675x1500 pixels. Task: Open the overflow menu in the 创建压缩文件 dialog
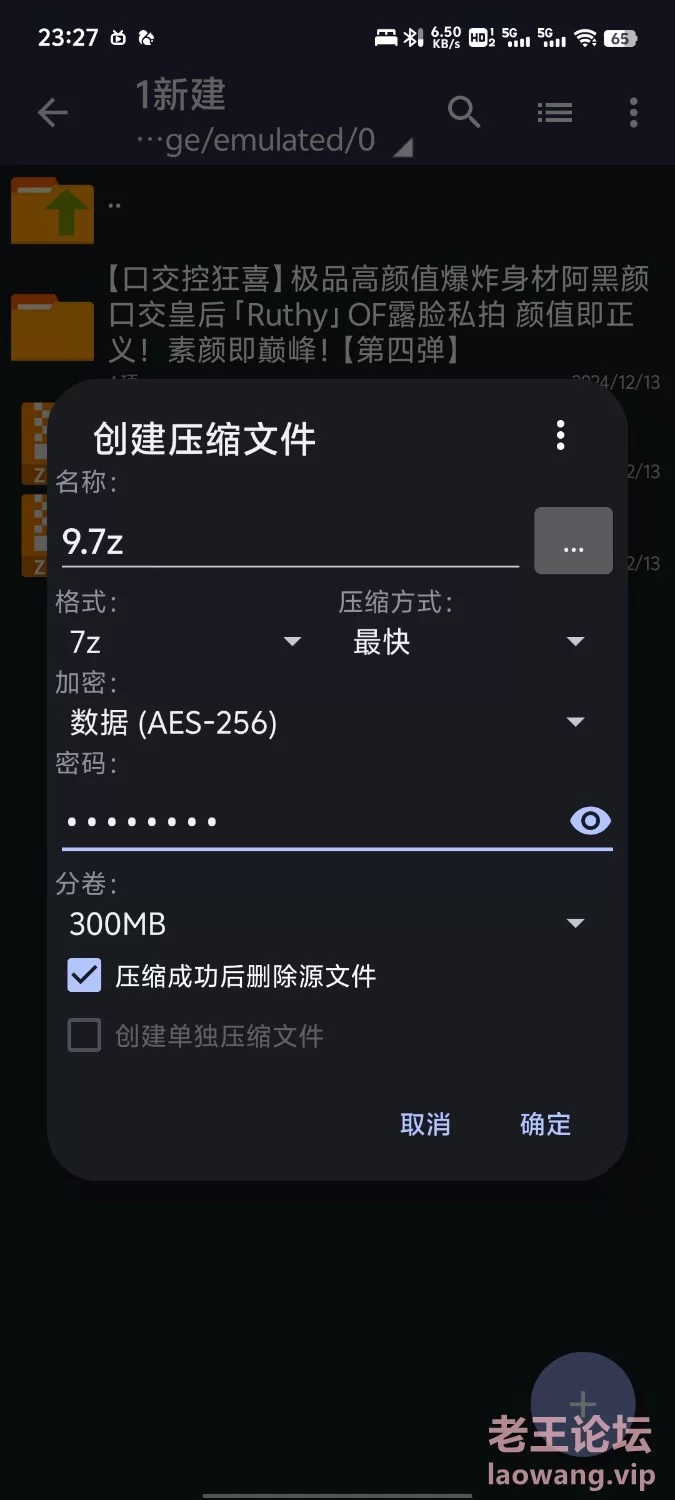[x=560, y=435]
